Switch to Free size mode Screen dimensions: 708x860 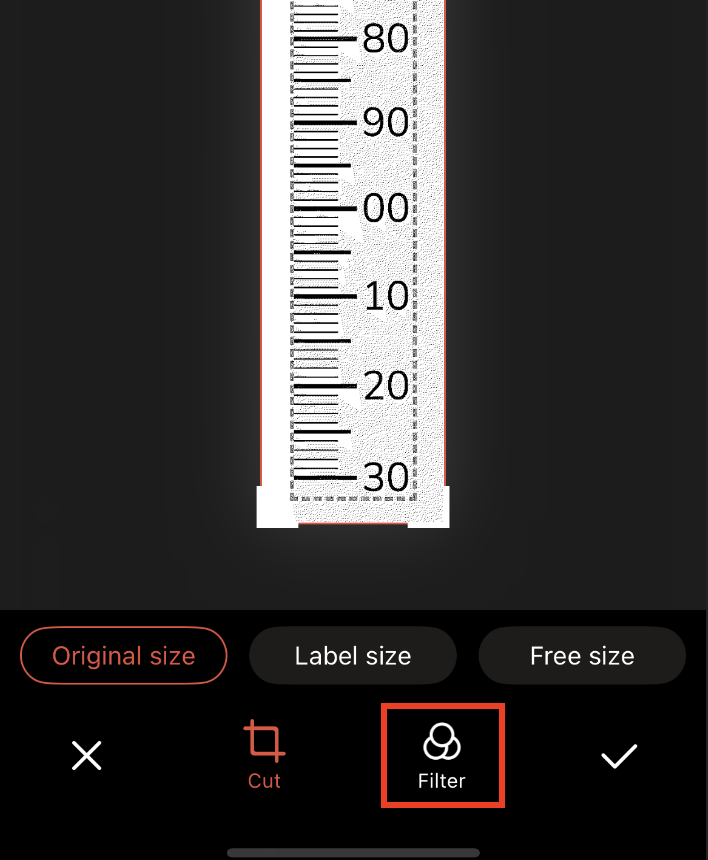pos(582,656)
